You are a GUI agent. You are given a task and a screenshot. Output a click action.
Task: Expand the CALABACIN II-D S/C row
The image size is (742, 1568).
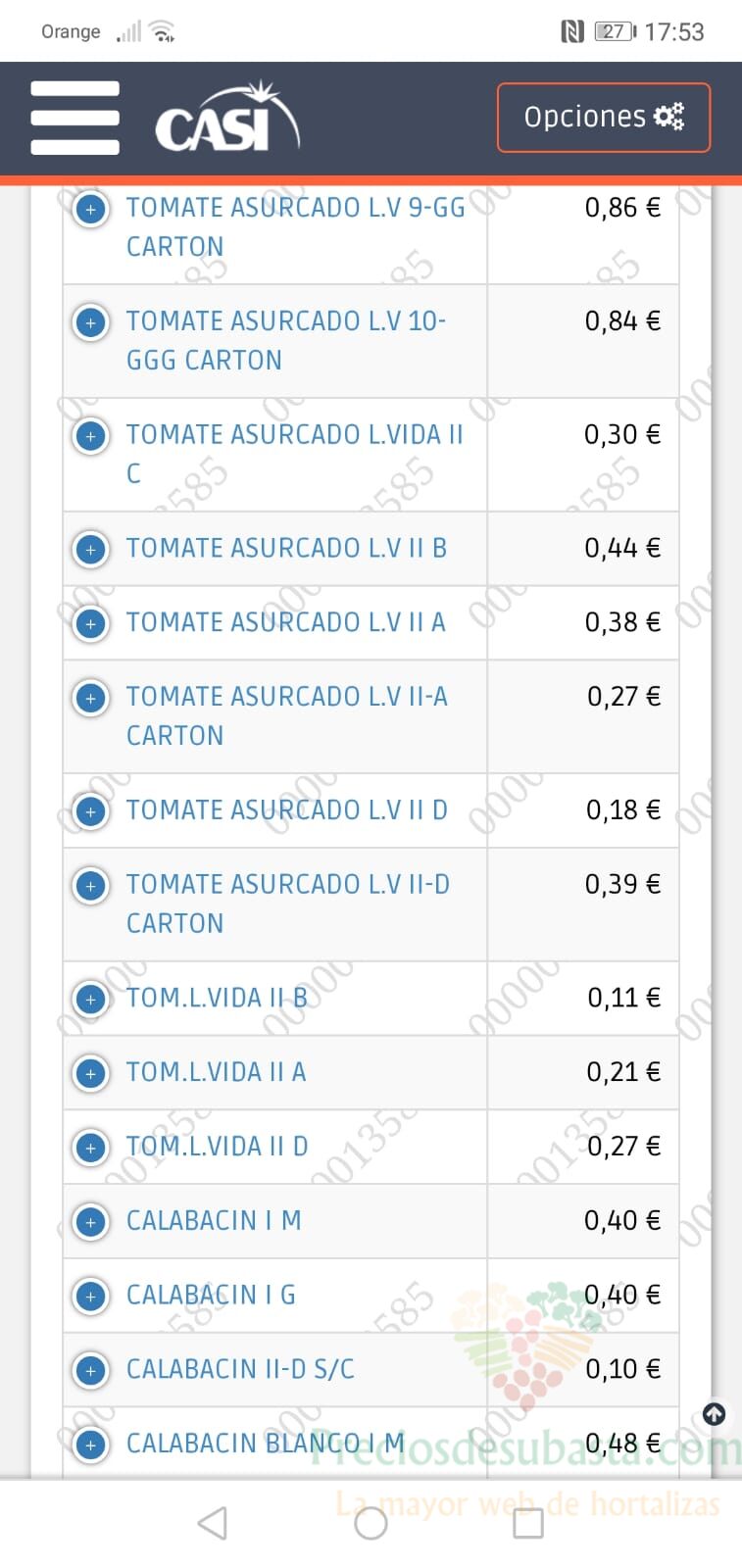tap(91, 1371)
